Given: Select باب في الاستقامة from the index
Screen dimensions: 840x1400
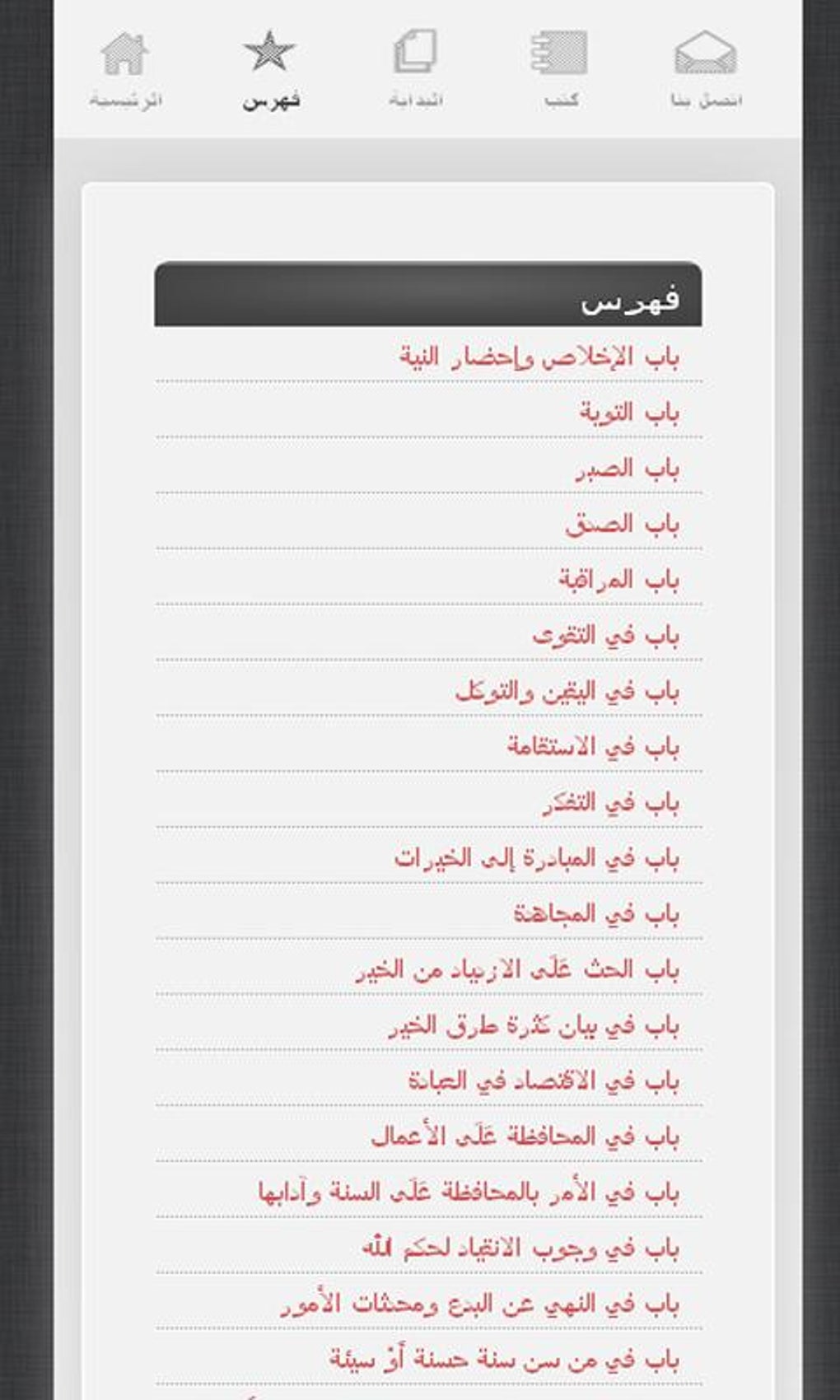Looking at the screenshot, I should [x=593, y=747].
